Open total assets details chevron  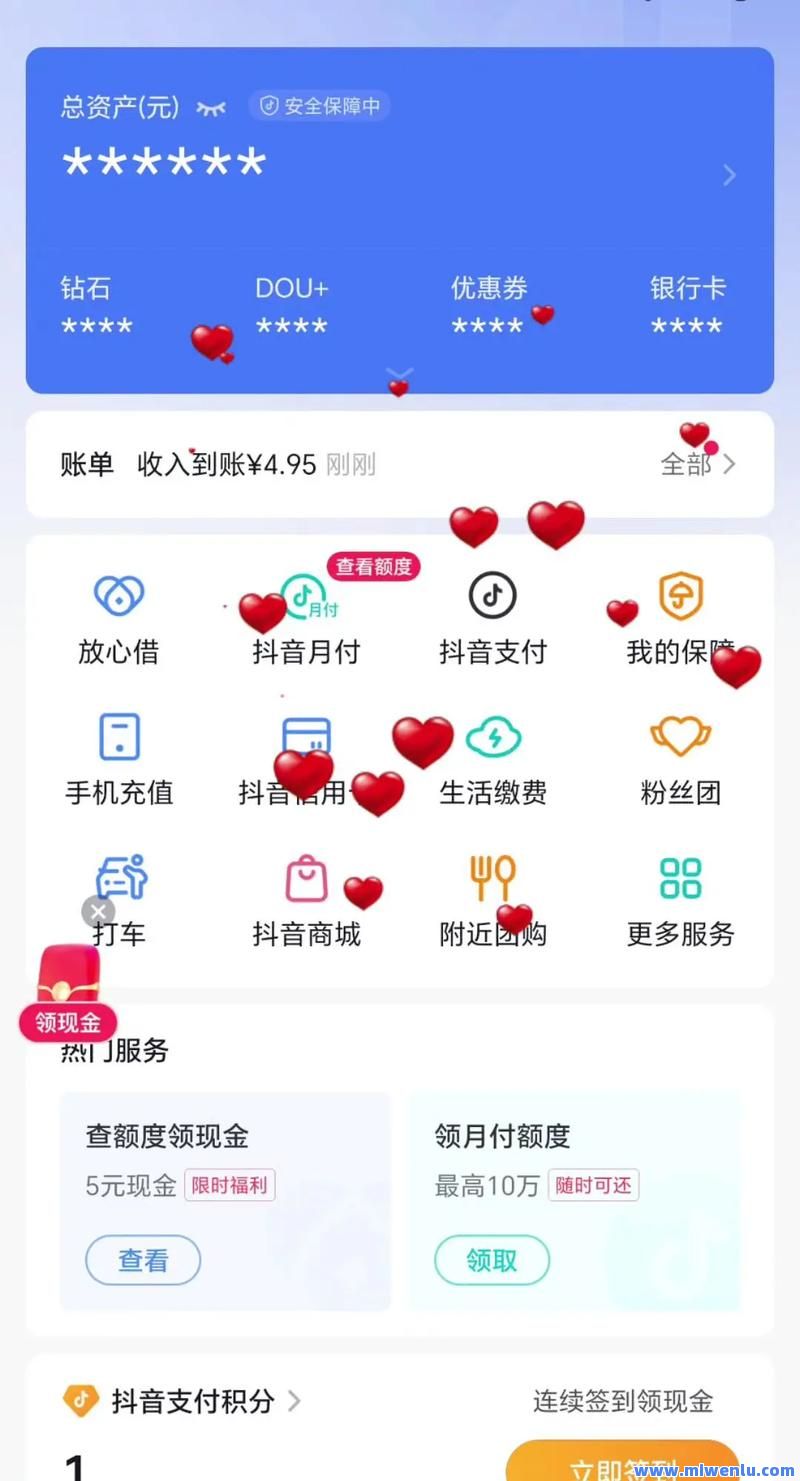tap(729, 176)
